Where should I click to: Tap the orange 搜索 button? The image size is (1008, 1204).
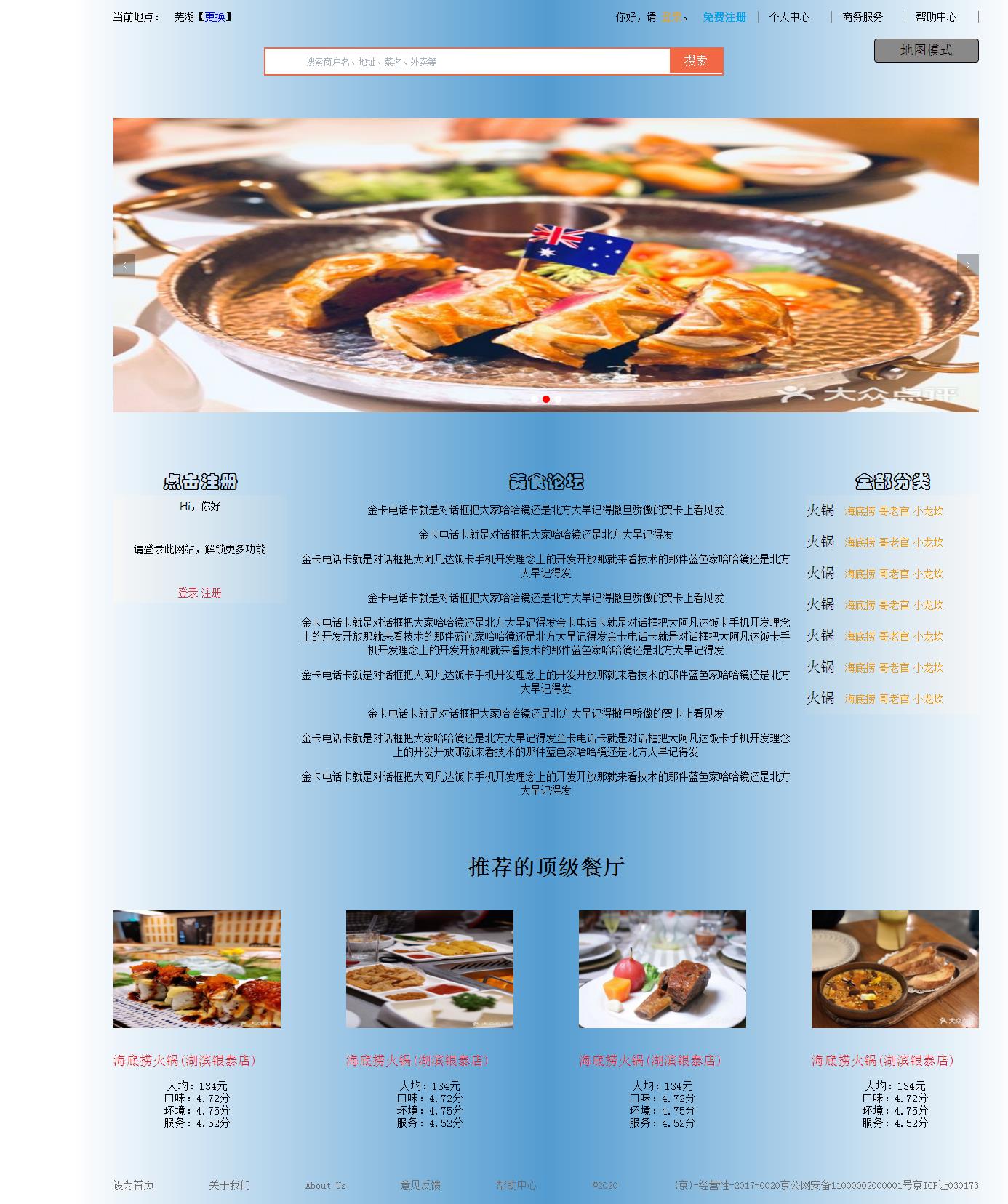click(695, 61)
